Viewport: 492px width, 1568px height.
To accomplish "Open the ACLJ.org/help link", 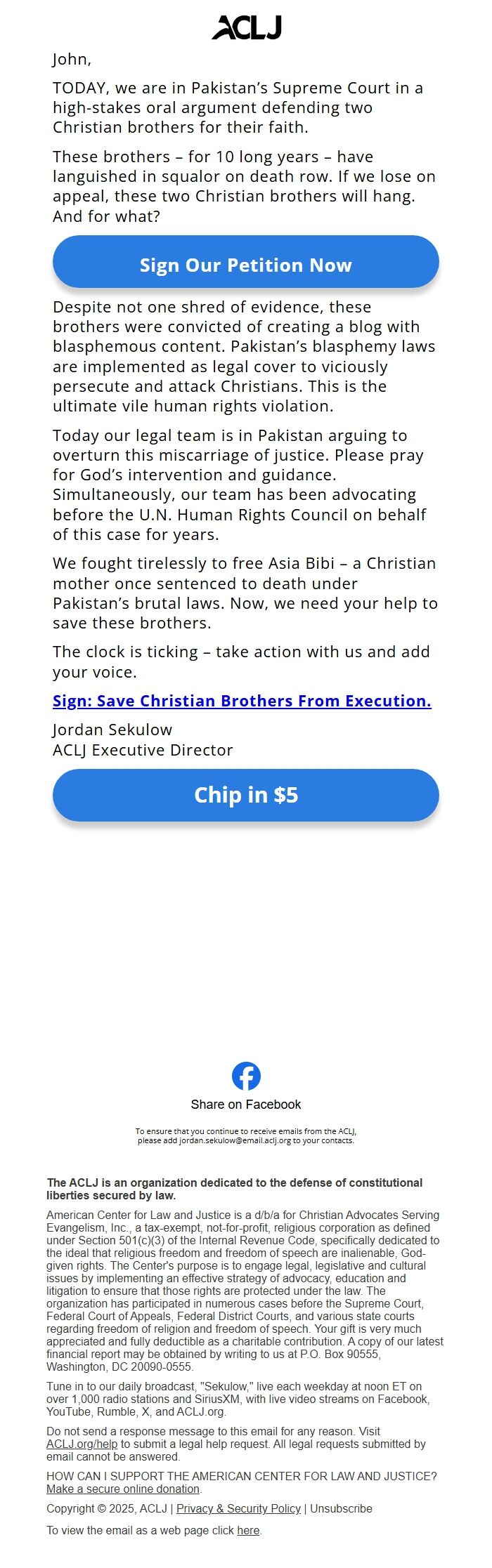I will (x=82, y=1444).
